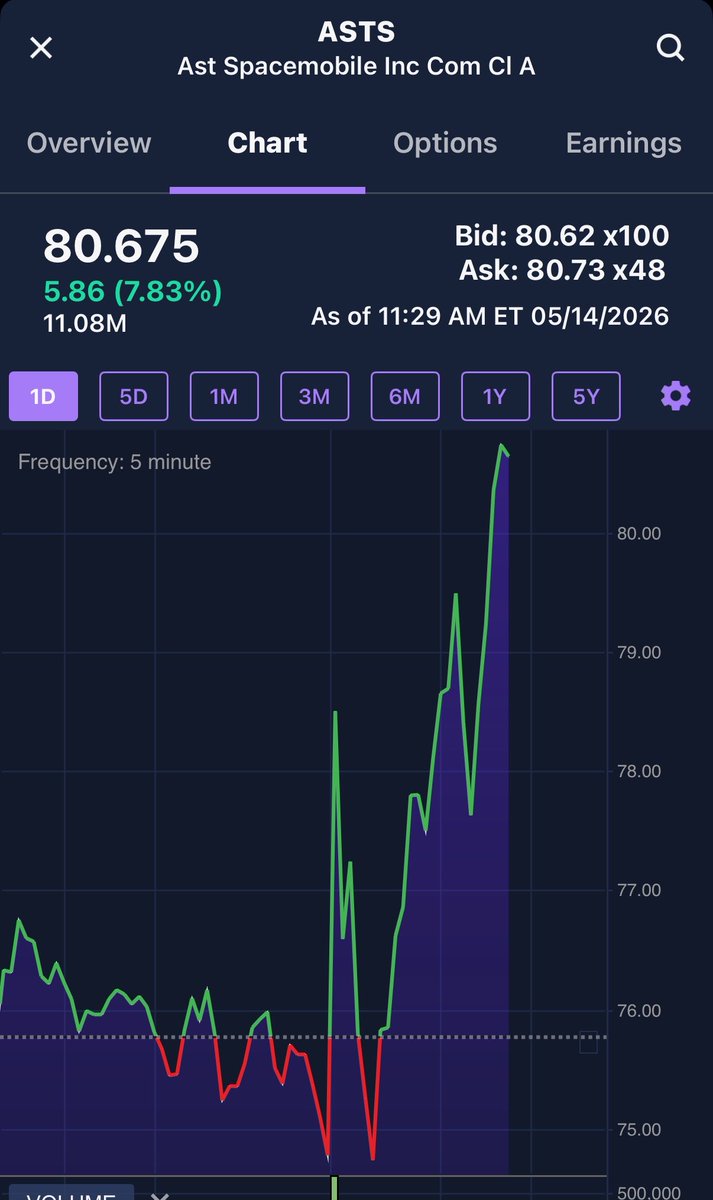The height and width of the screenshot is (1200, 713).
Task: Select the 1M chart range
Action: coord(224,396)
